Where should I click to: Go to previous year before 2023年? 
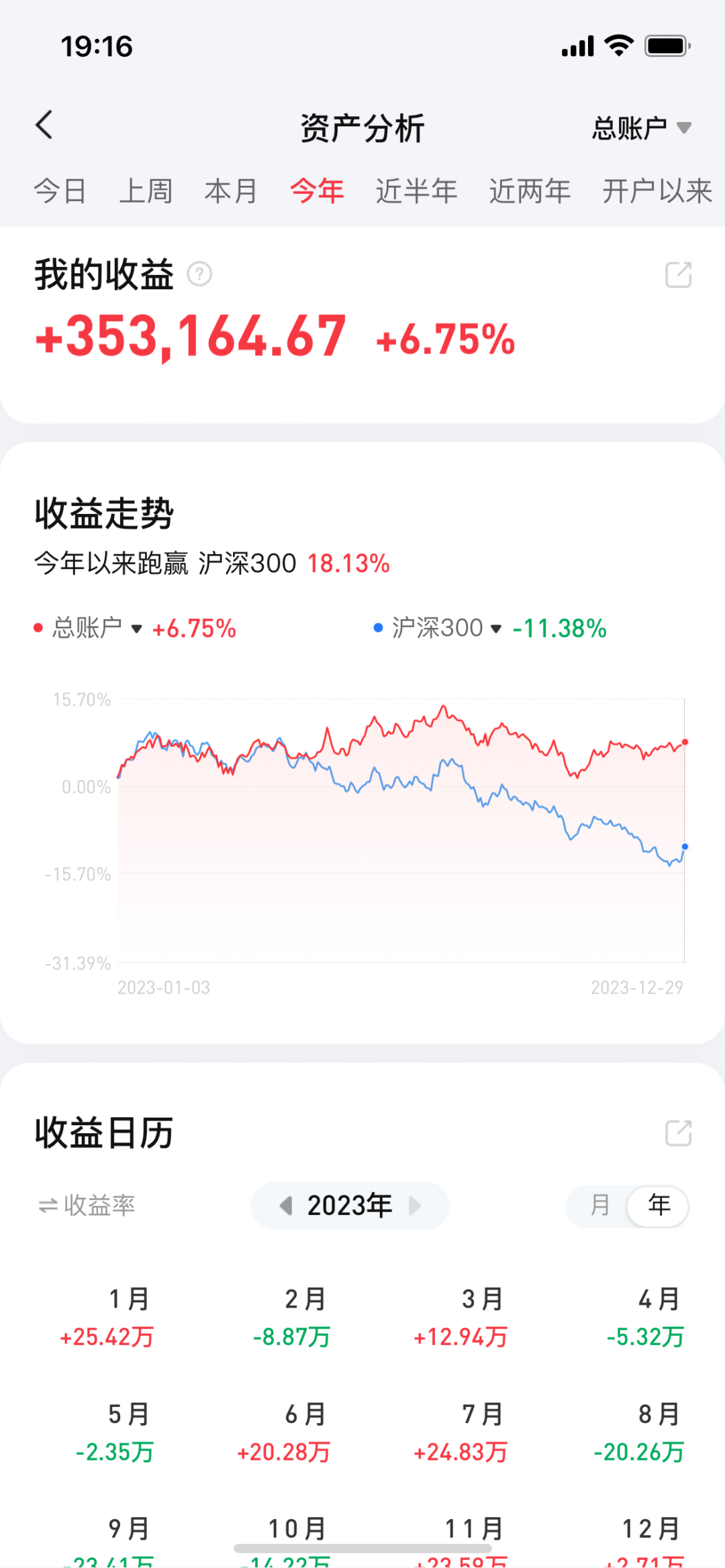[286, 1206]
